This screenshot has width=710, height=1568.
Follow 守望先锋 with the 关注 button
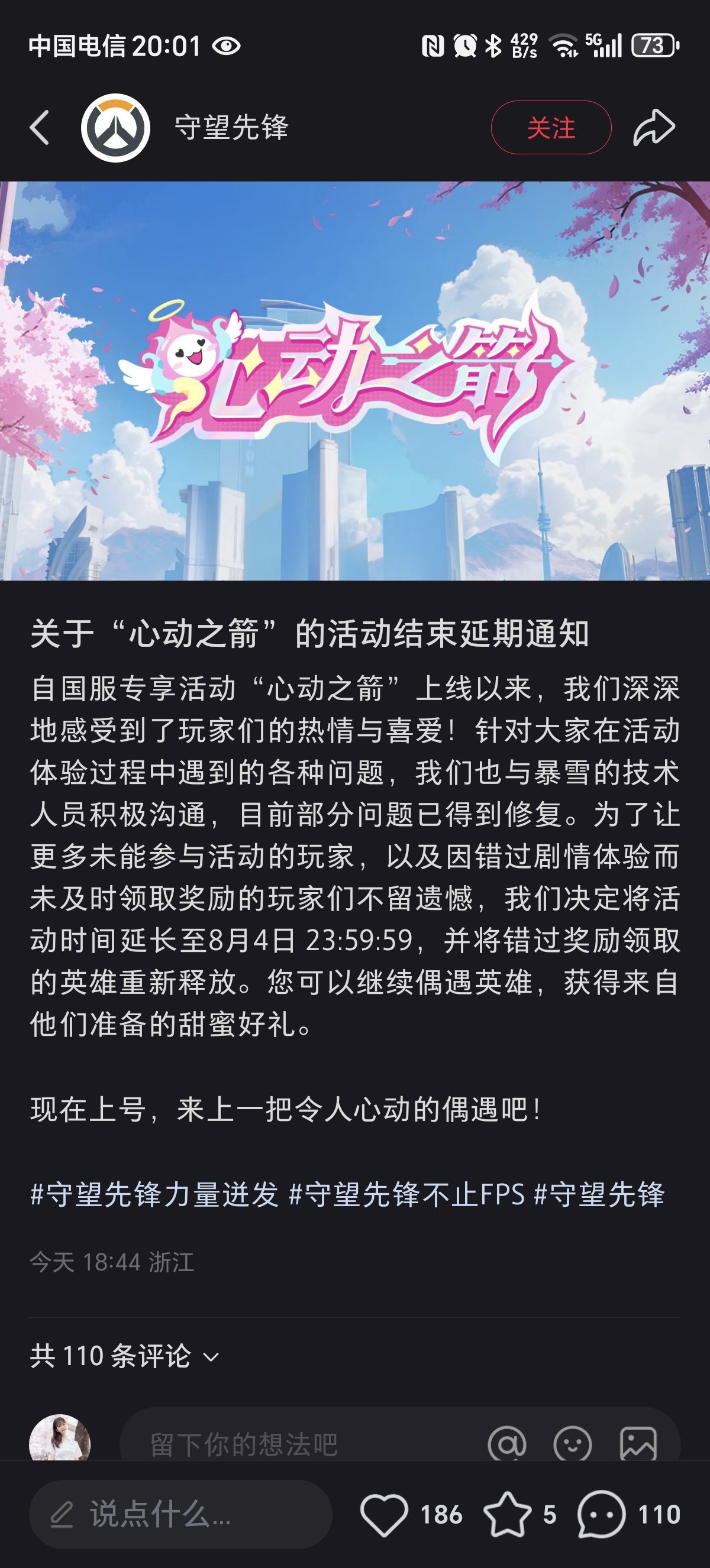tap(550, 128)
